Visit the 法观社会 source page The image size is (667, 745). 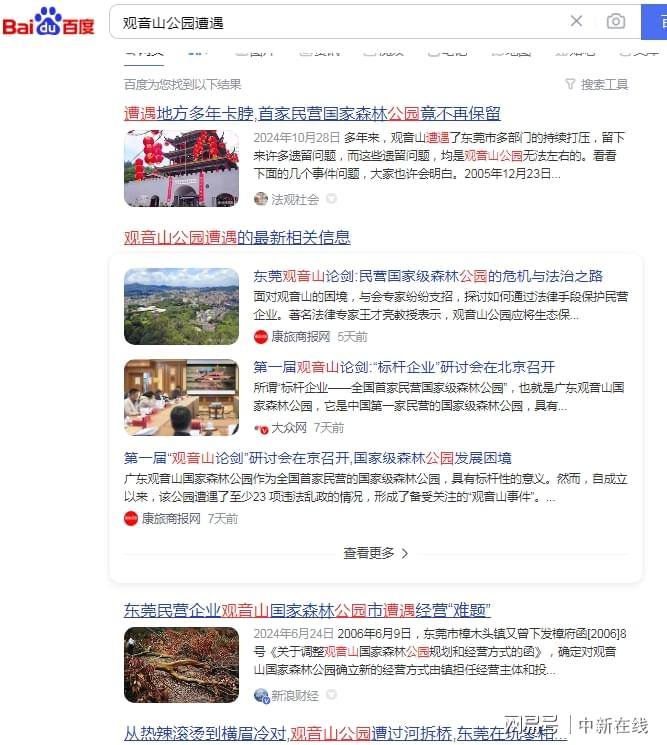pyautogui.click(x=294, y=199)
